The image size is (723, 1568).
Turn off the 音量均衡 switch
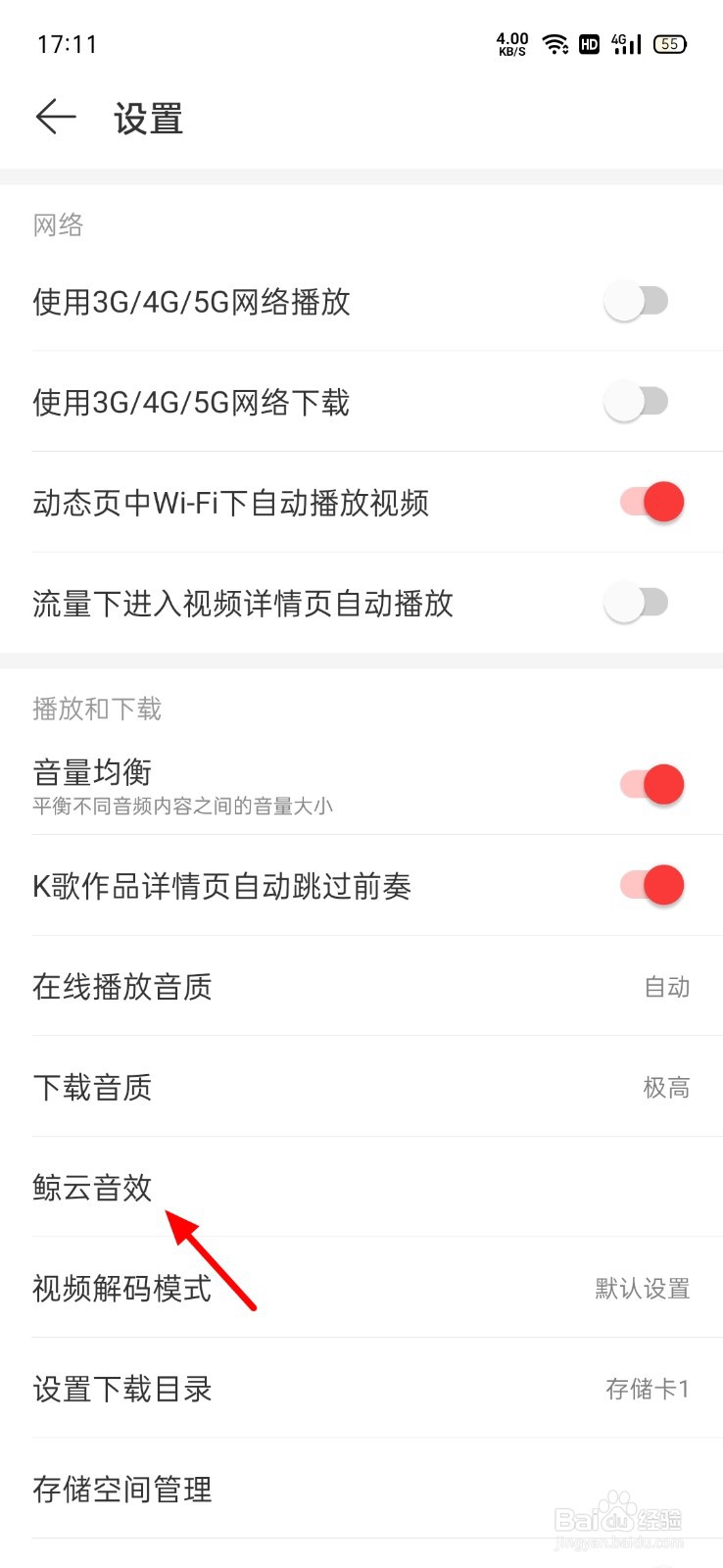tap(648, 784)
